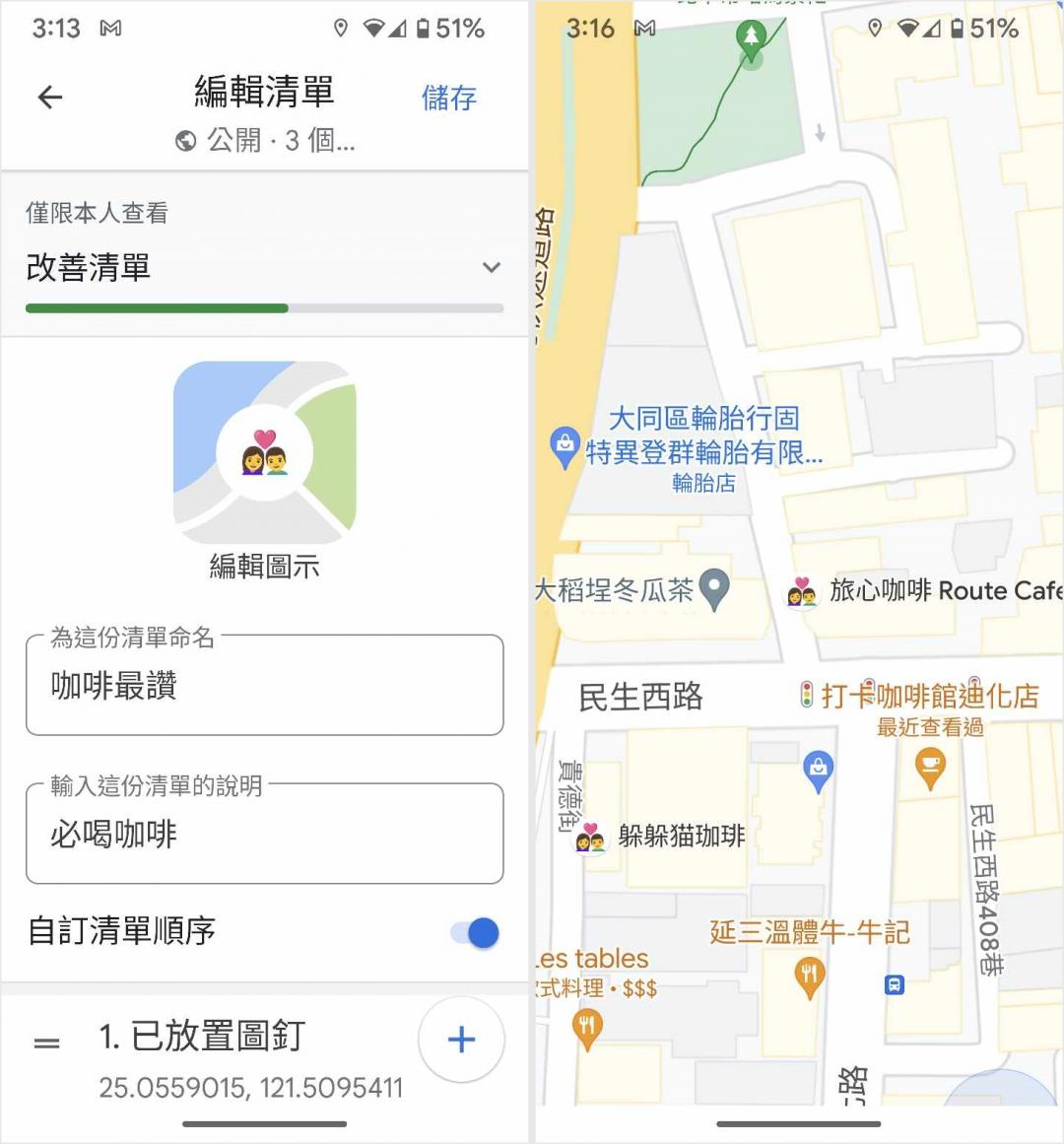The width and height of the screenshot is (1064, 1144).
Task: Select the 躲躲貓珈琲 map marker
Action: click(x=590, y=838)
